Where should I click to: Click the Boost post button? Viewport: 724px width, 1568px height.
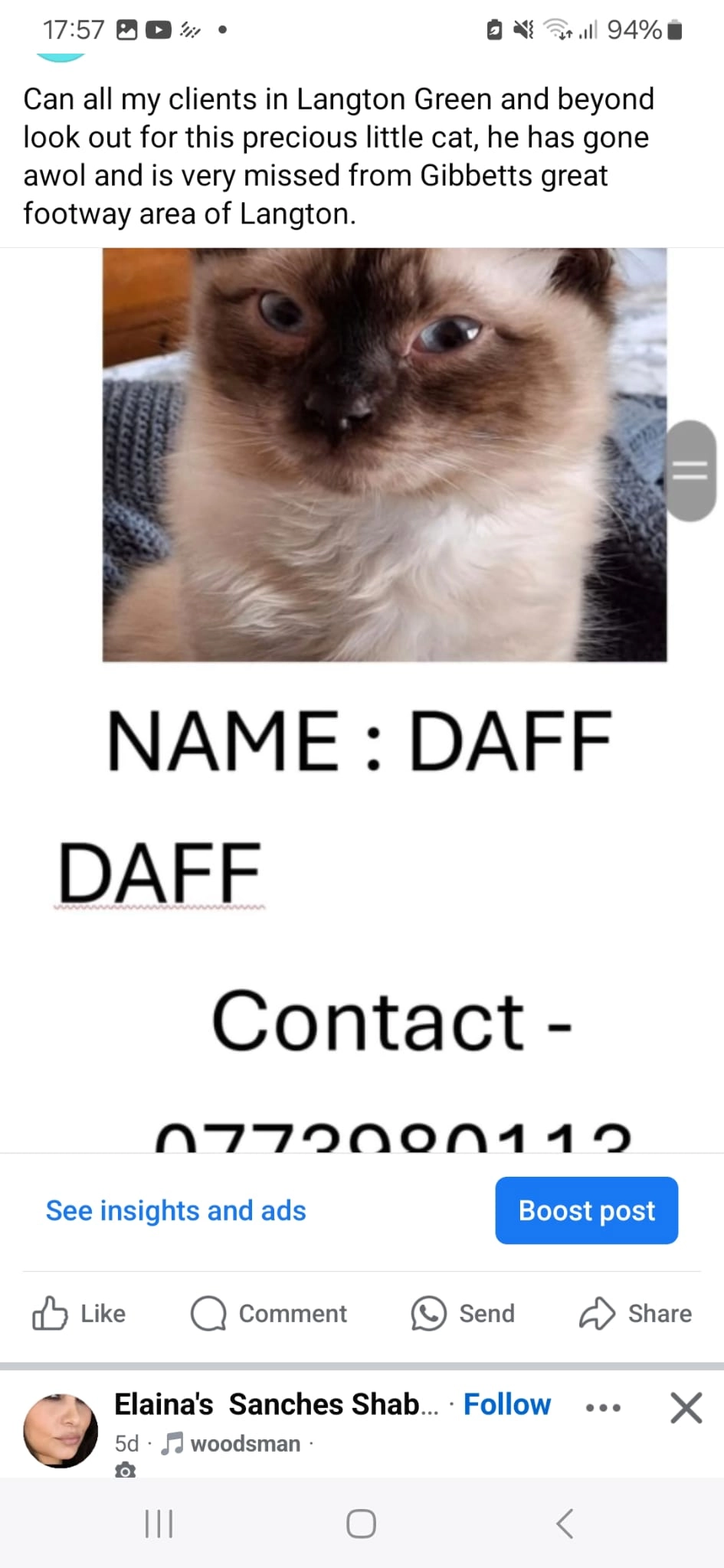pos(586,1210)
